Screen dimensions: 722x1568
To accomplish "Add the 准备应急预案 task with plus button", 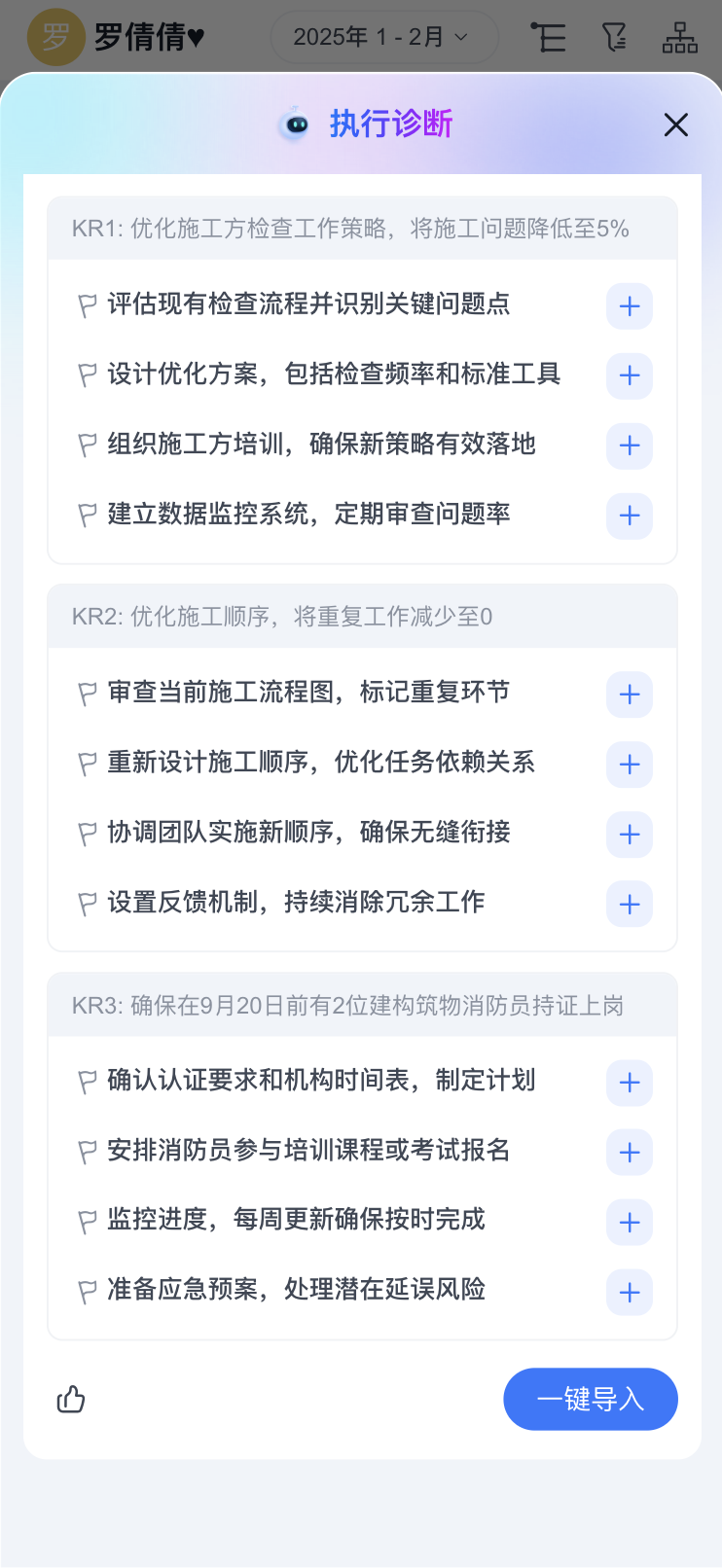I will (629, 1293).
